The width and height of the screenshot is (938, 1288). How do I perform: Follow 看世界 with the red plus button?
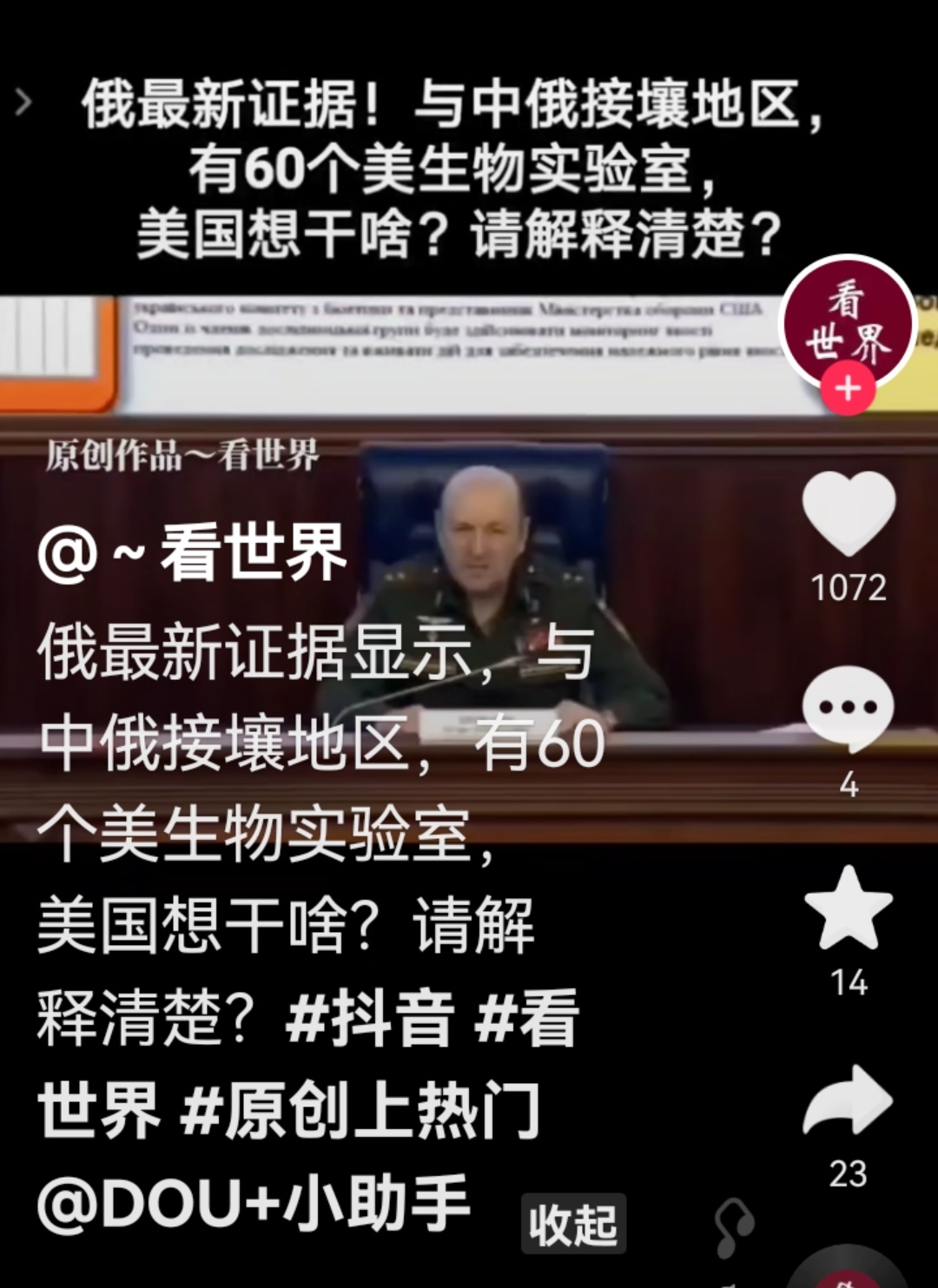pos(848,388)
